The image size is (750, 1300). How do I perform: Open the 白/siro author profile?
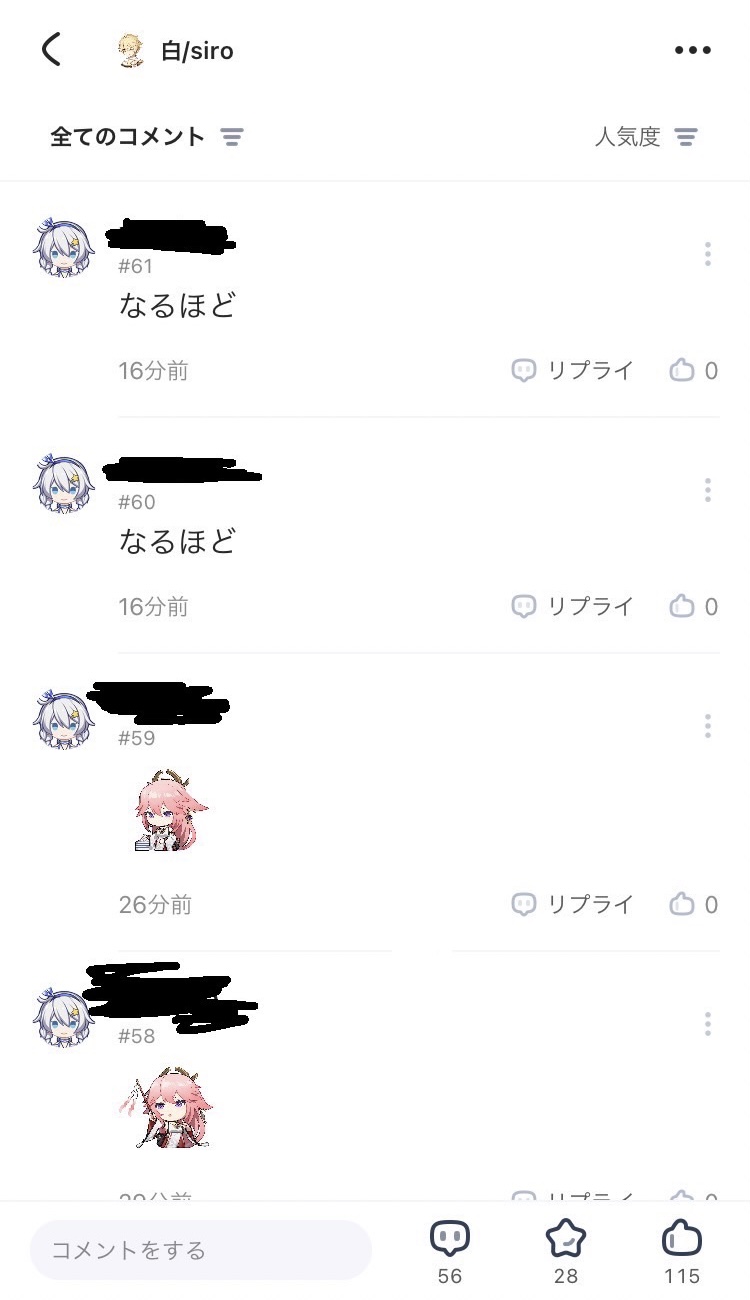(176, 51)
